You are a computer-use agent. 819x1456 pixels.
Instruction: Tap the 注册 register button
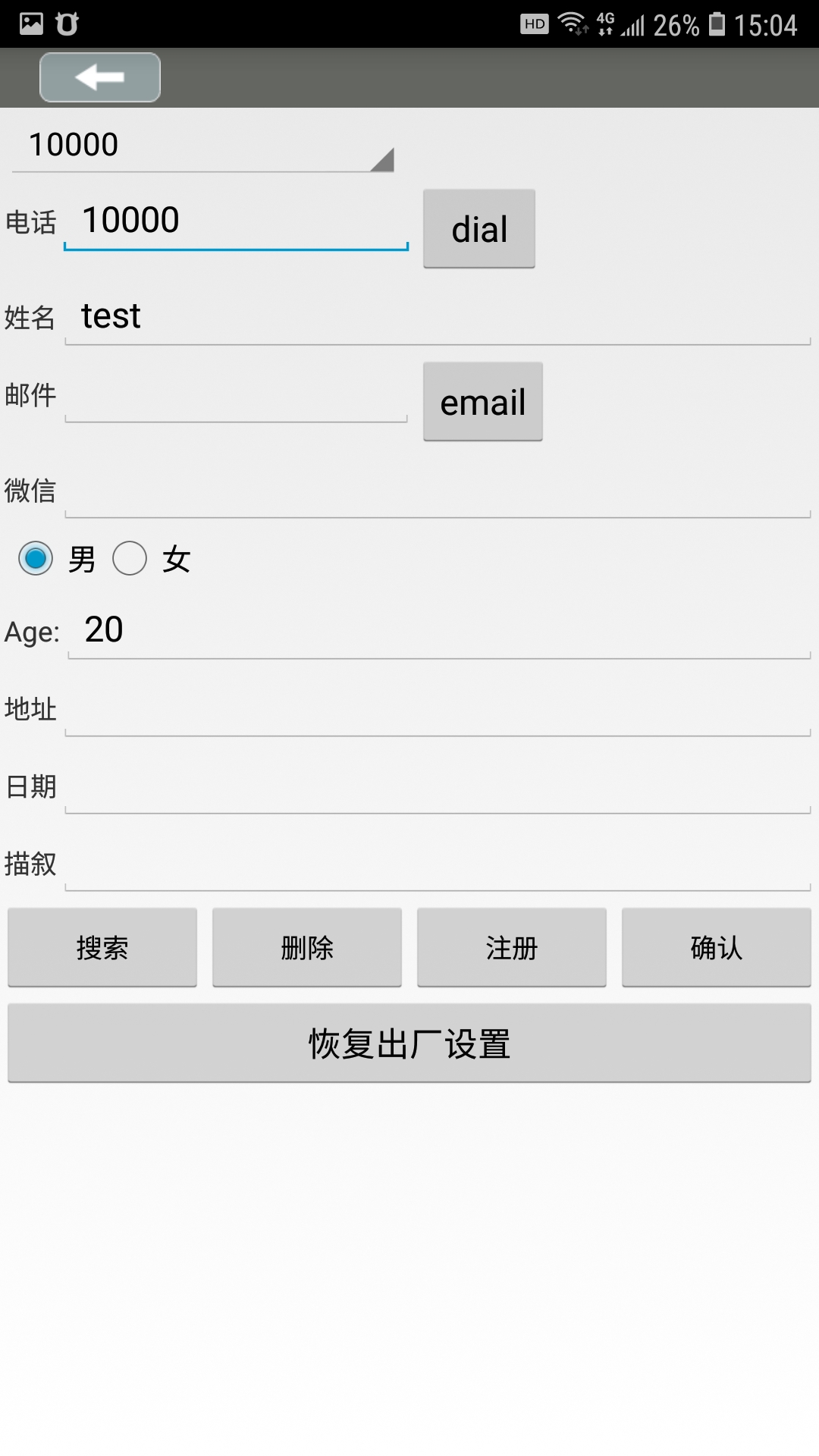[512, 948]
